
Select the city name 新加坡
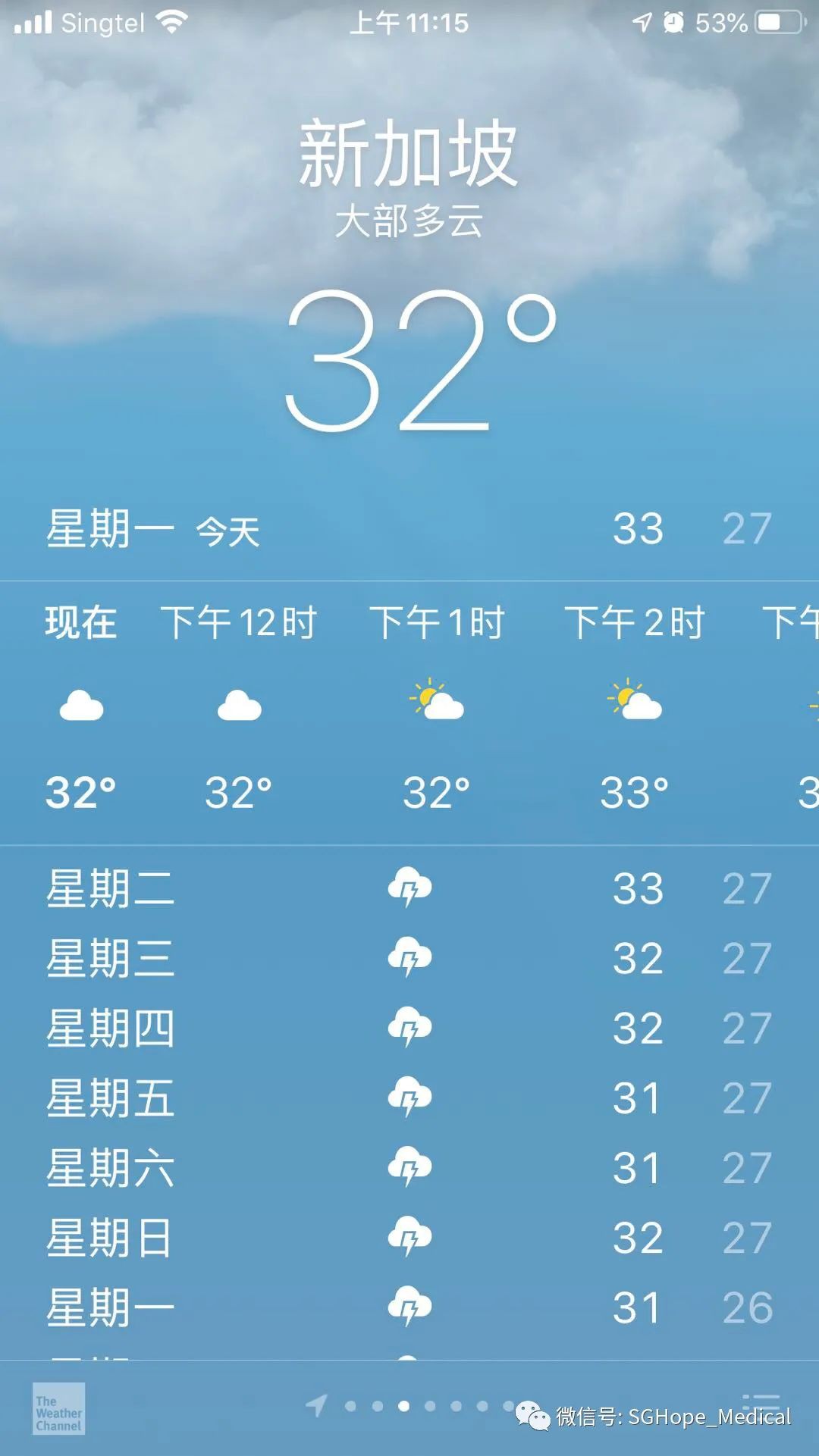[x=408, y=152]
